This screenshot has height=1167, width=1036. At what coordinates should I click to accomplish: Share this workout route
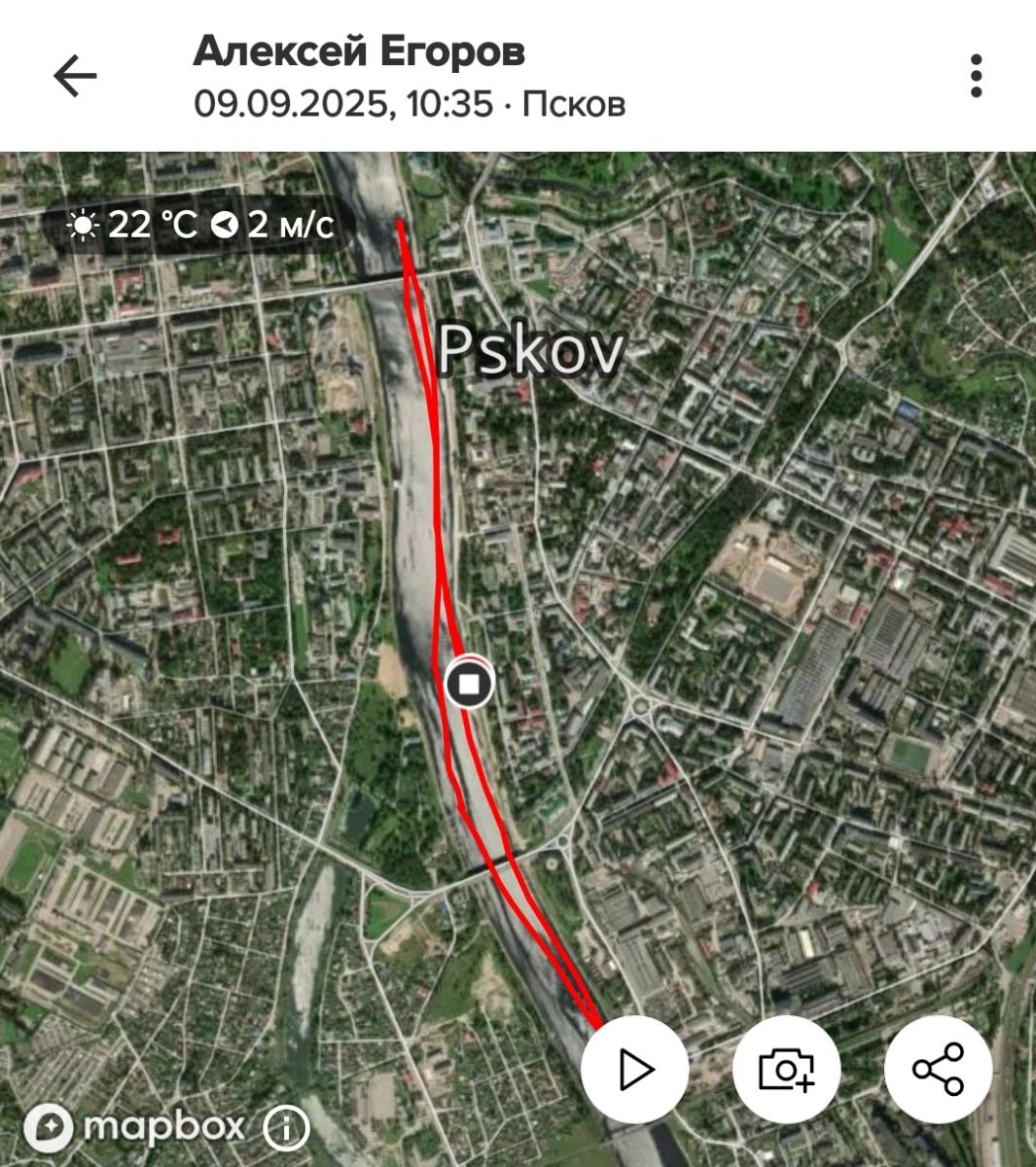coord(938,1070)
